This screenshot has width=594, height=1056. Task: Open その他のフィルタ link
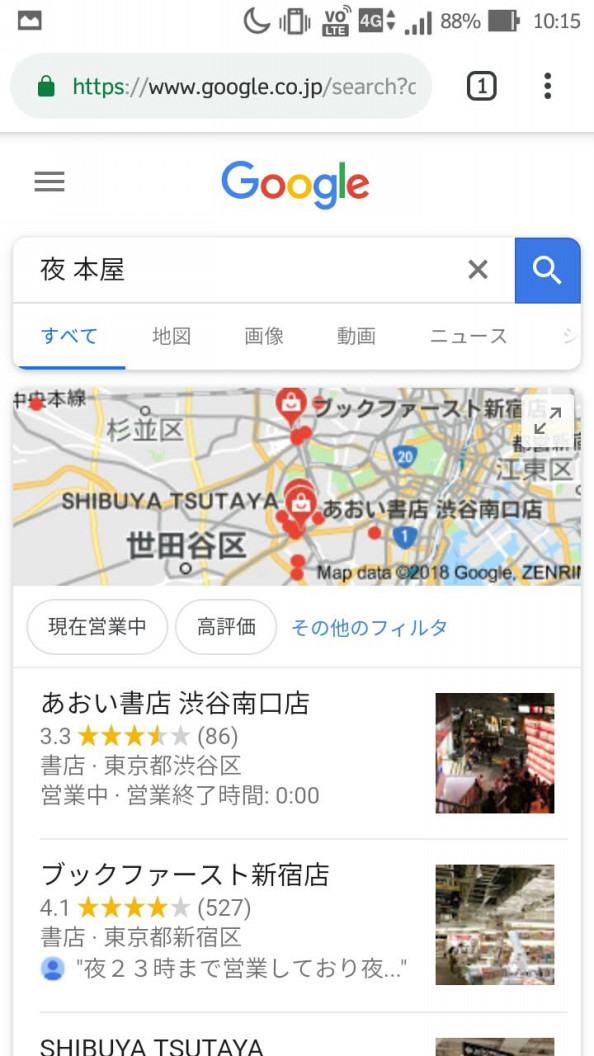click(369, 628)
